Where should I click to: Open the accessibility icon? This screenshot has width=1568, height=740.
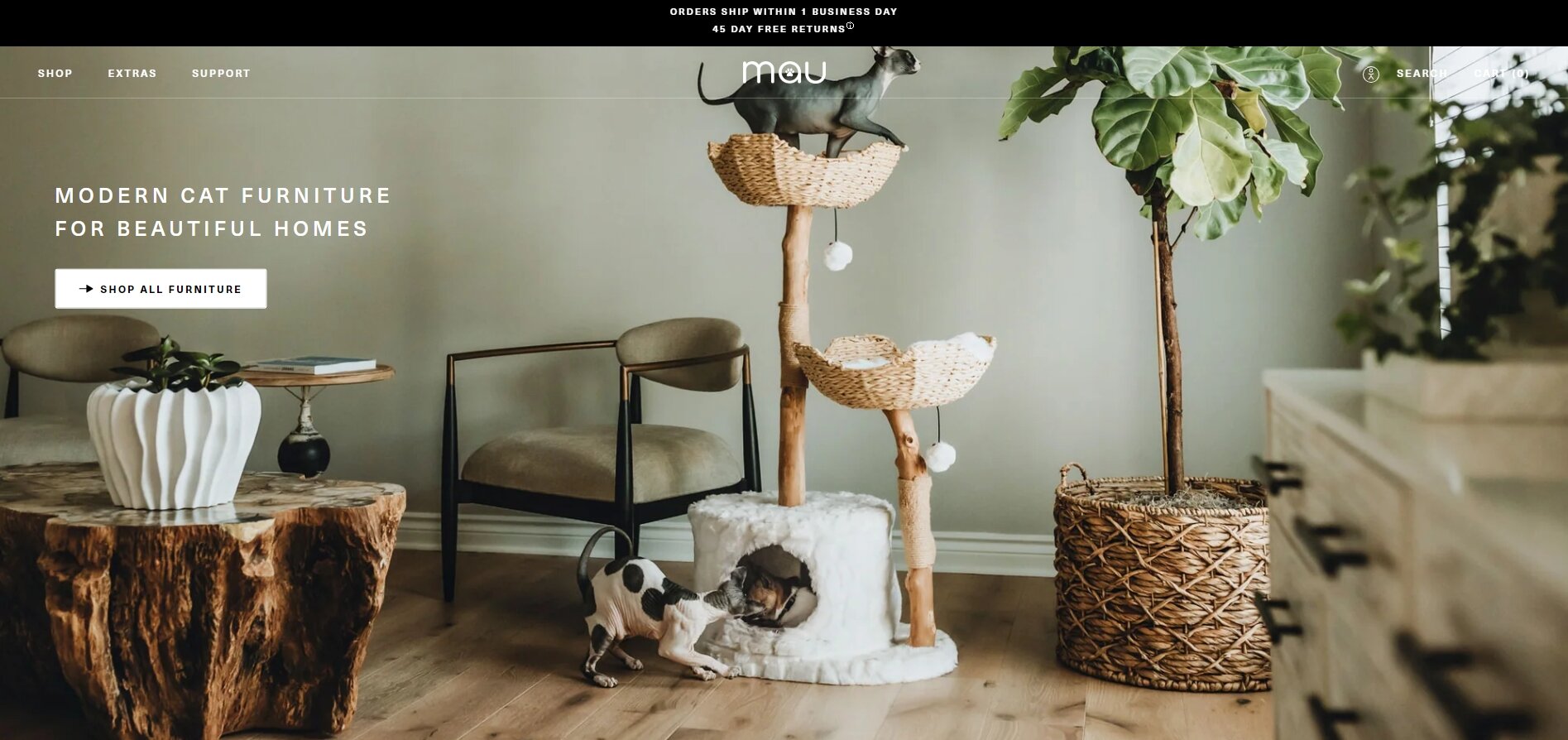(1371, 74)
